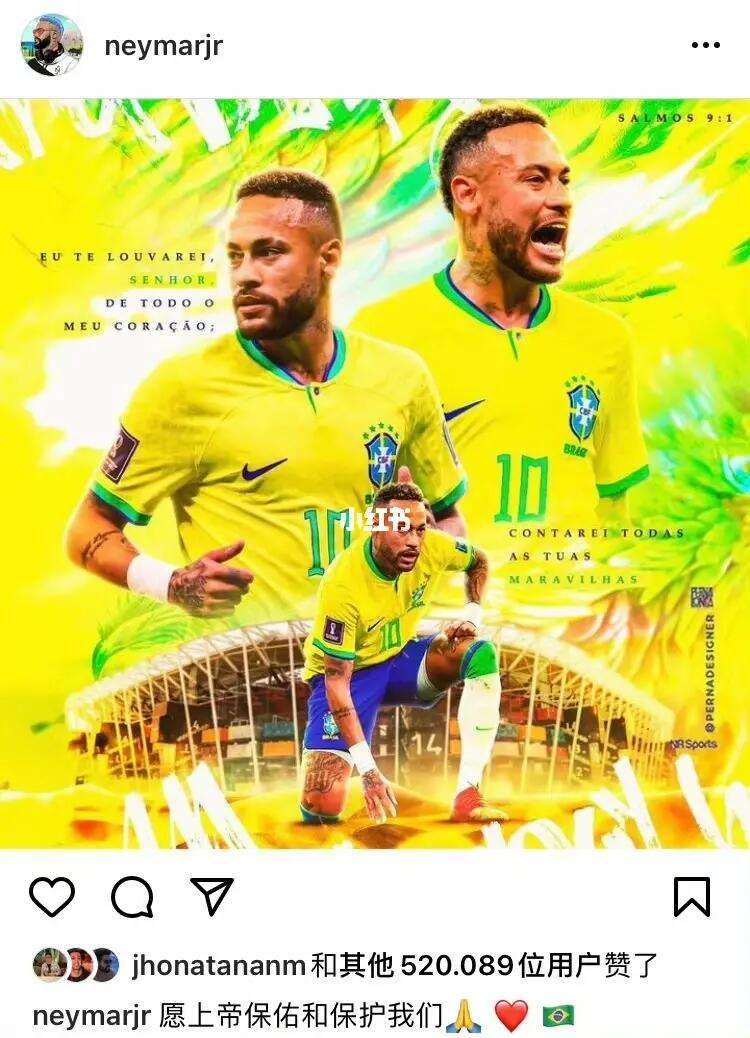
Task: Open the neymarjr username in the header
Action: [x=163, y=46]
